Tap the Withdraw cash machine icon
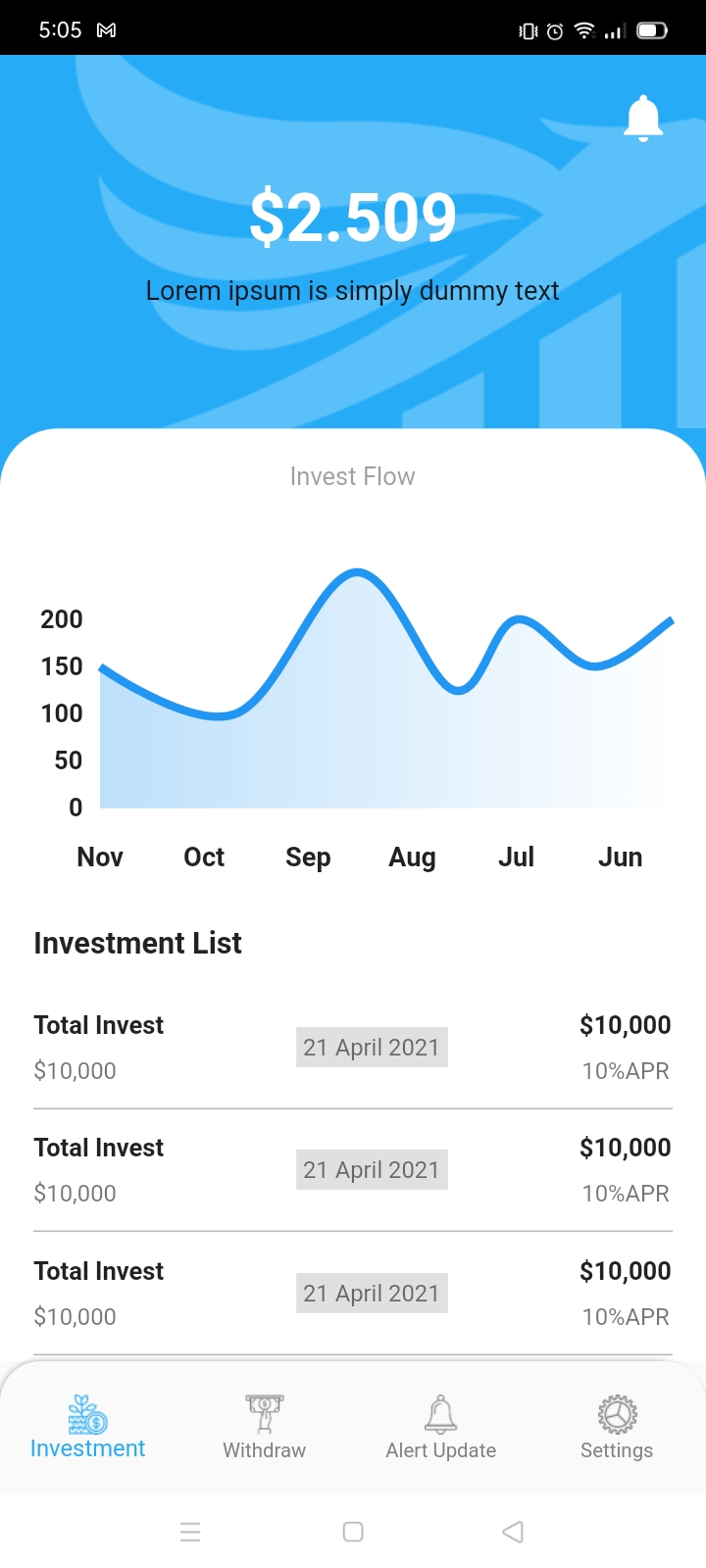706x1568 pixels. click(x=263, y=1415)
